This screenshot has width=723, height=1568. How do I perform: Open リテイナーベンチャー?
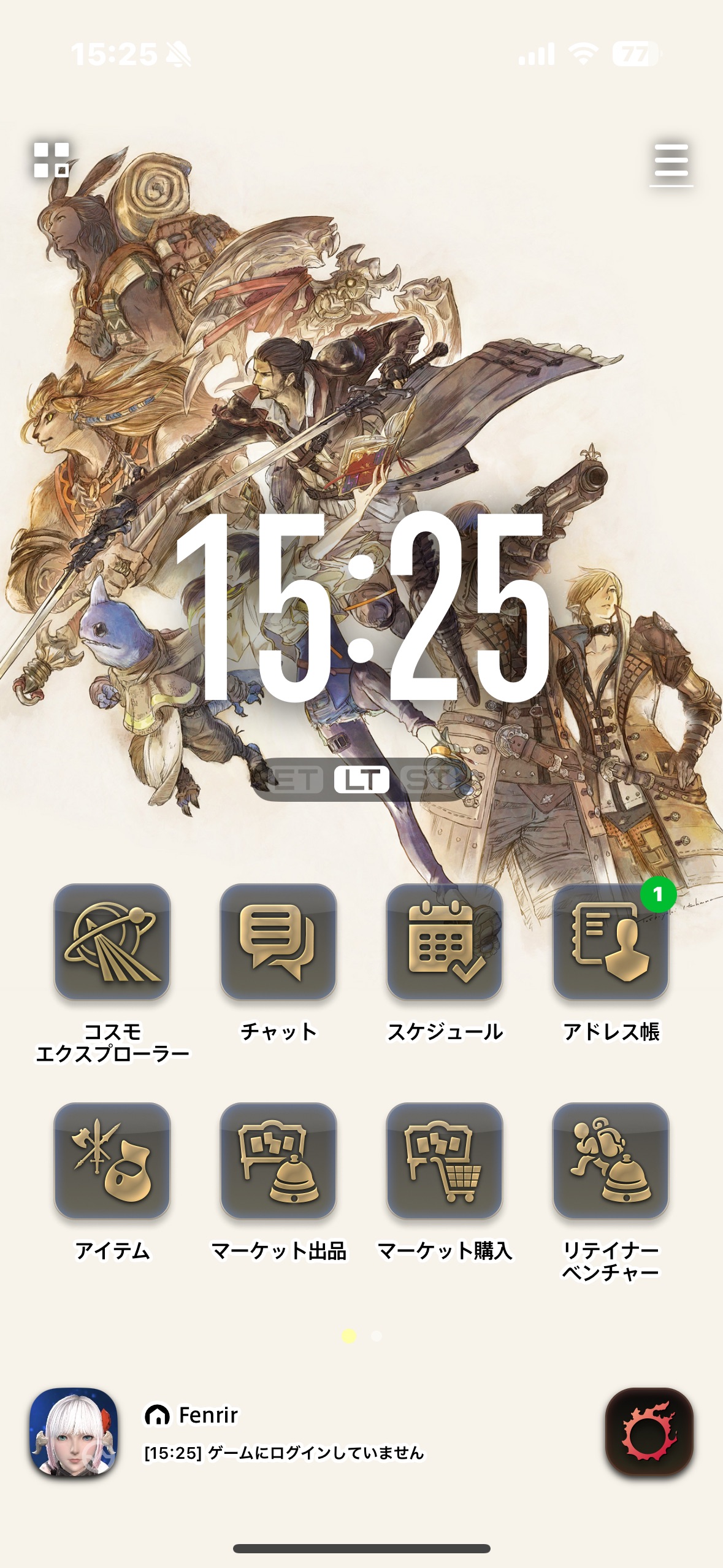pos(611,1160)
